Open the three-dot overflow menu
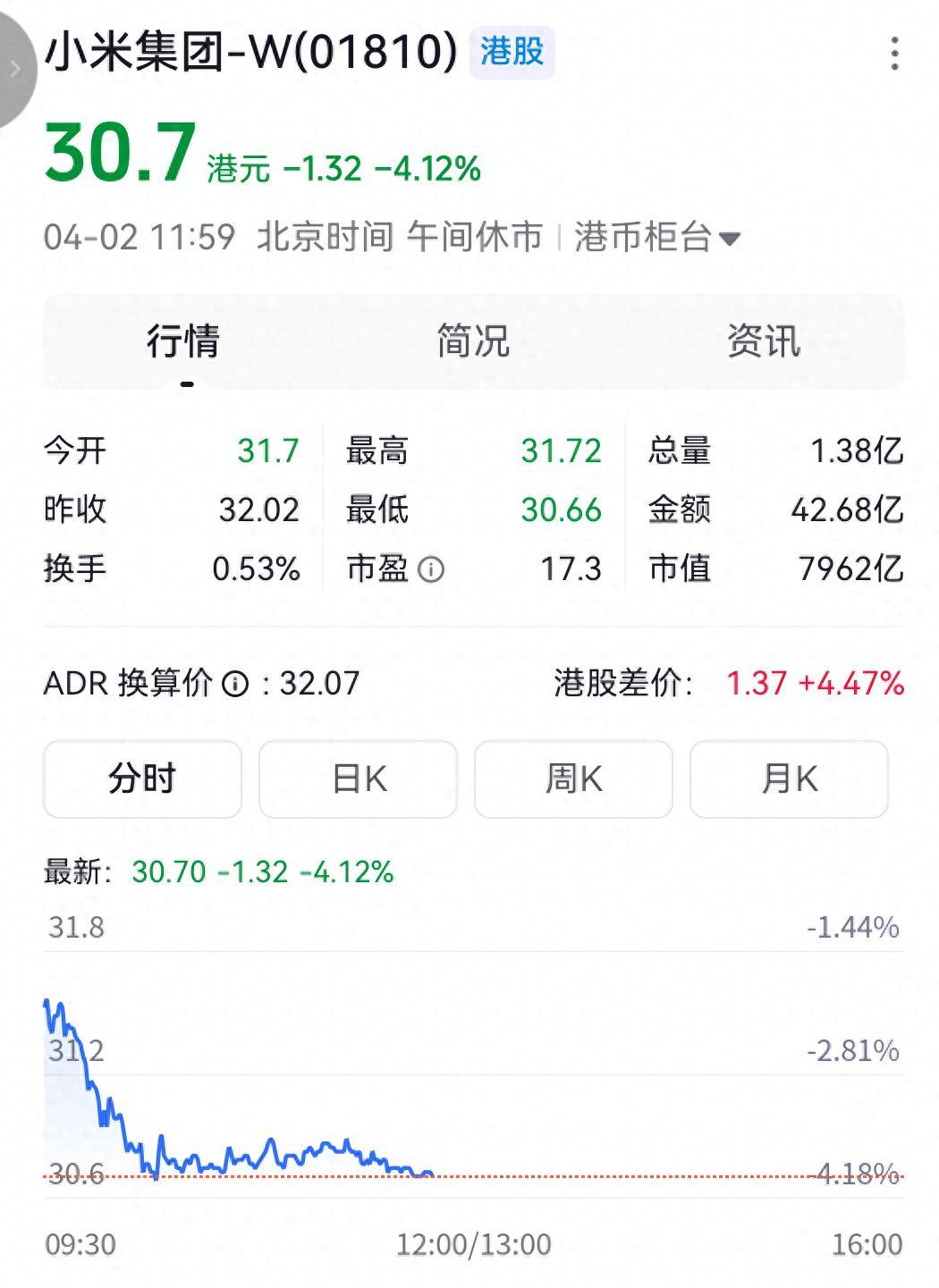939x1288 pixels. 894,54
